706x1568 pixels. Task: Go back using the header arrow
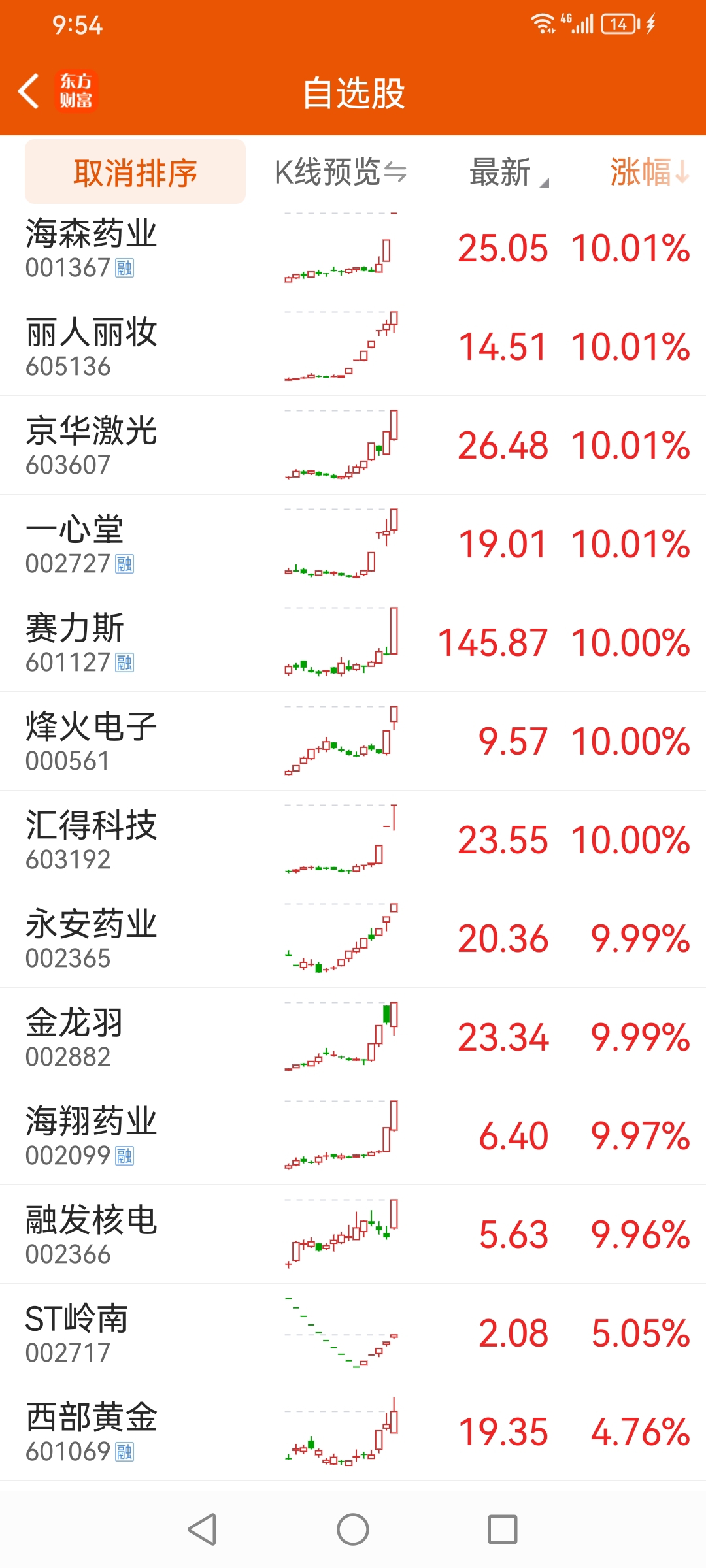tap(29, 91)
